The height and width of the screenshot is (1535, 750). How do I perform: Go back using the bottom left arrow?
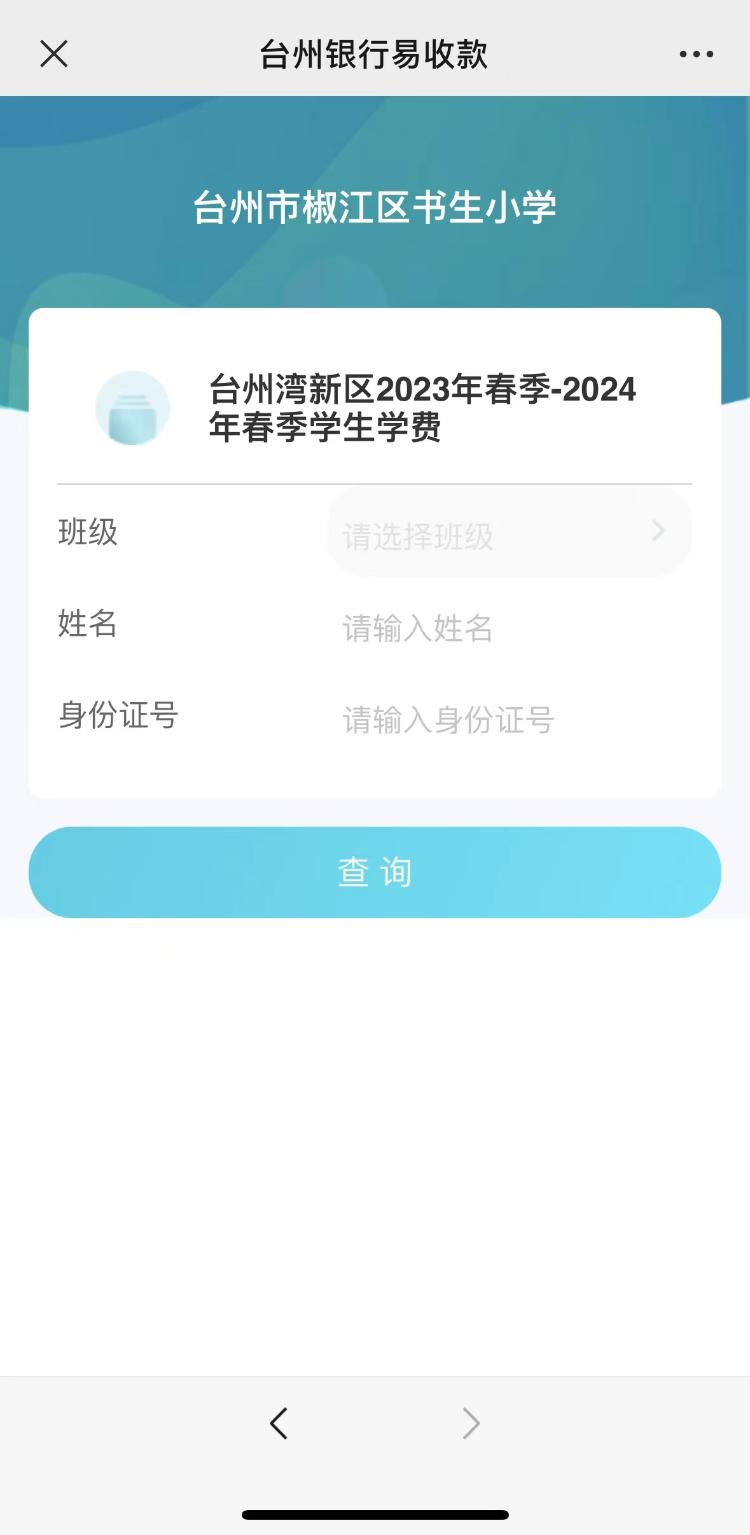[279, 1423]
